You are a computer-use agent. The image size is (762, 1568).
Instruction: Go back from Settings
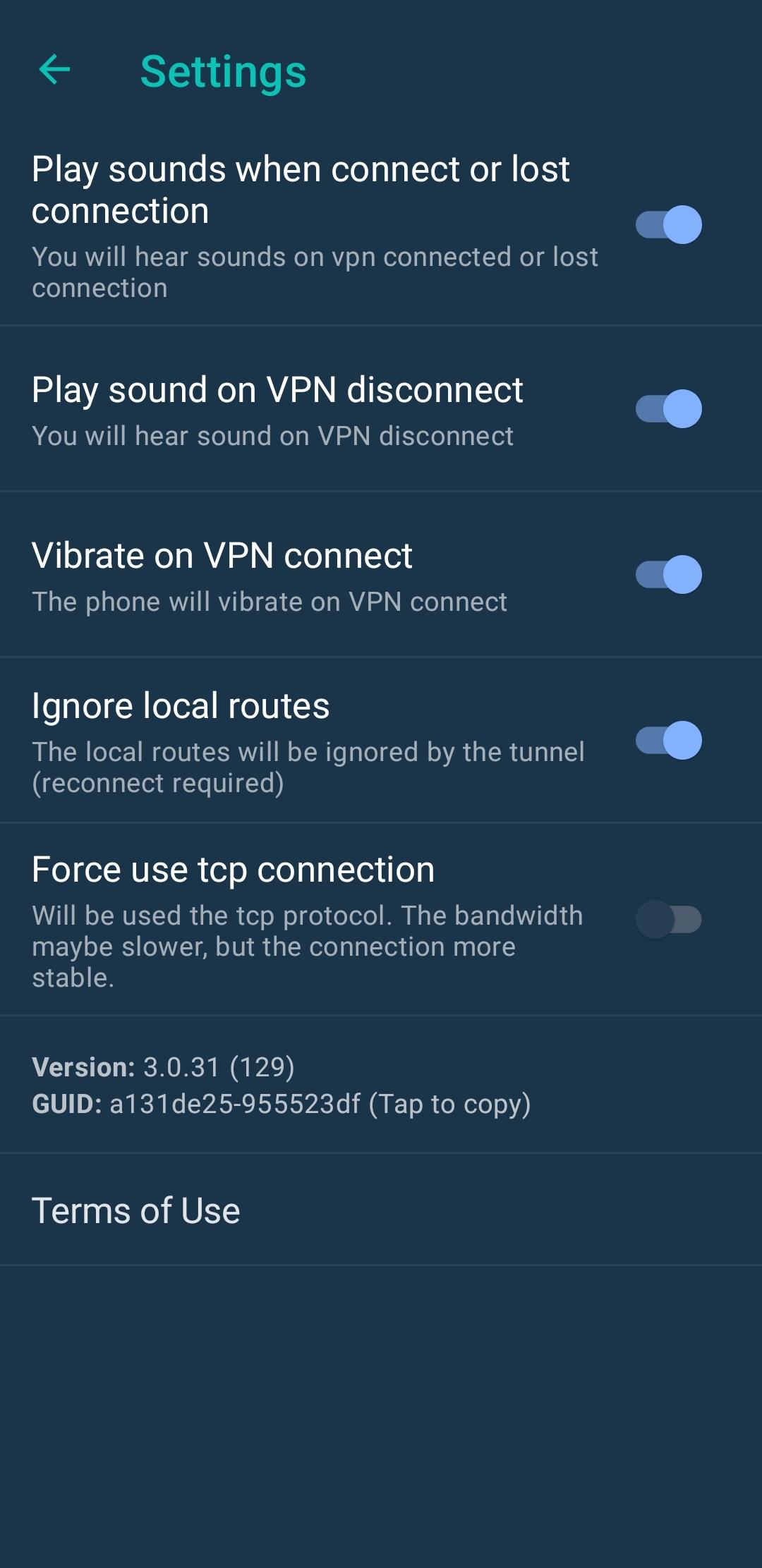tap(54, 69)
